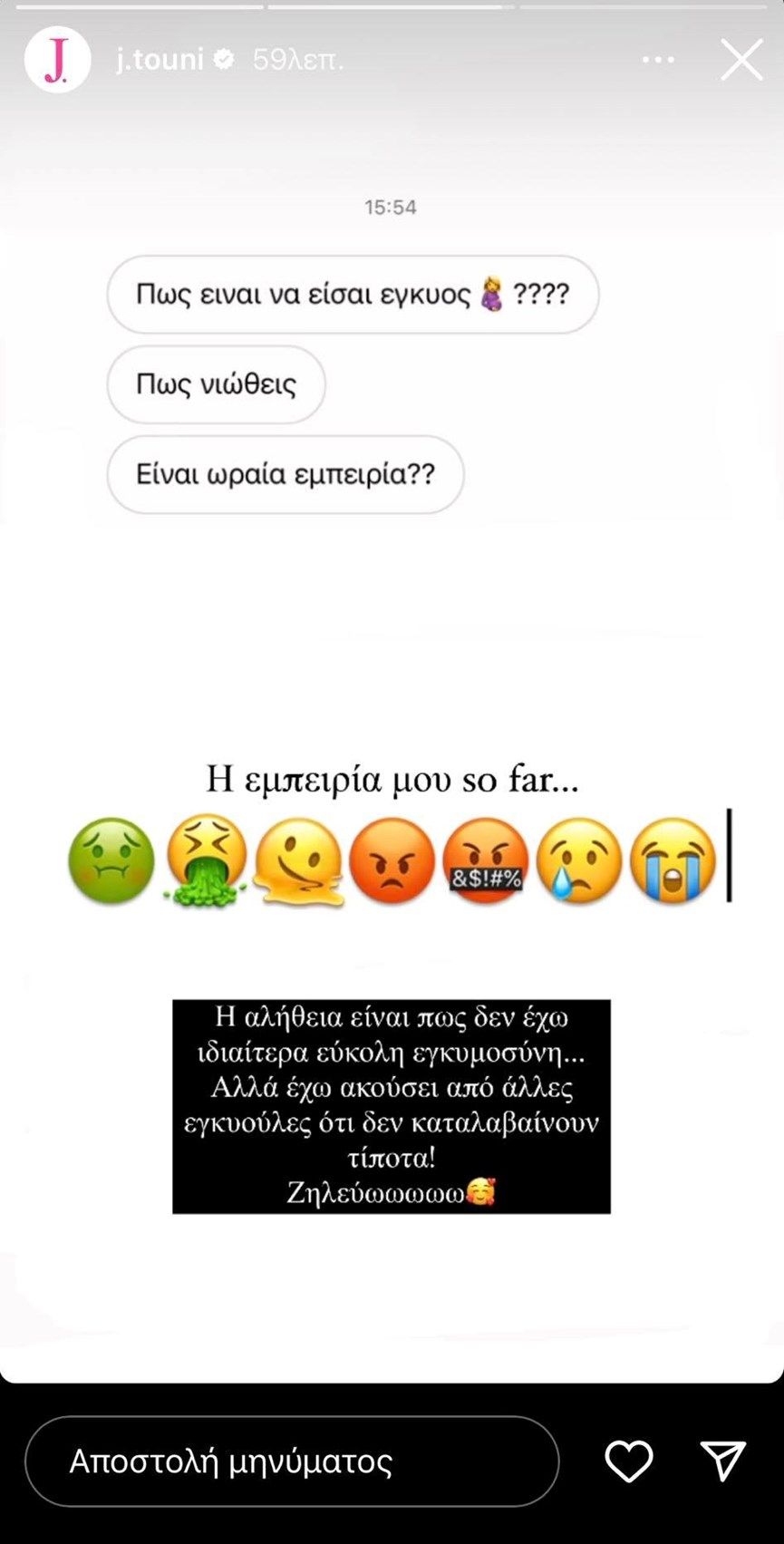Like this story with the heart

pos(628,1461)
